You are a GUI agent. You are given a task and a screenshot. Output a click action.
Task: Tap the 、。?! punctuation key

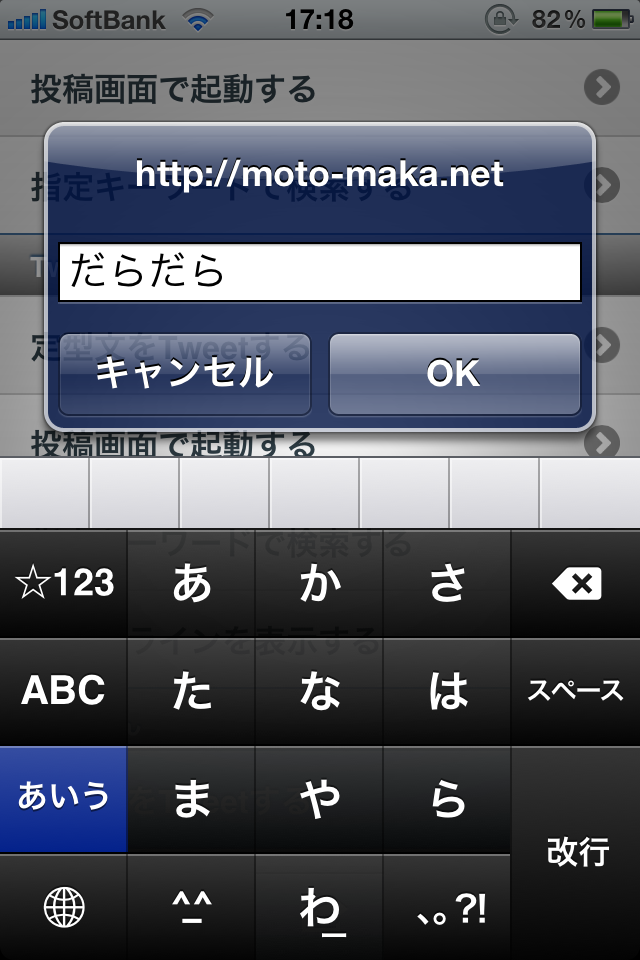448,908
